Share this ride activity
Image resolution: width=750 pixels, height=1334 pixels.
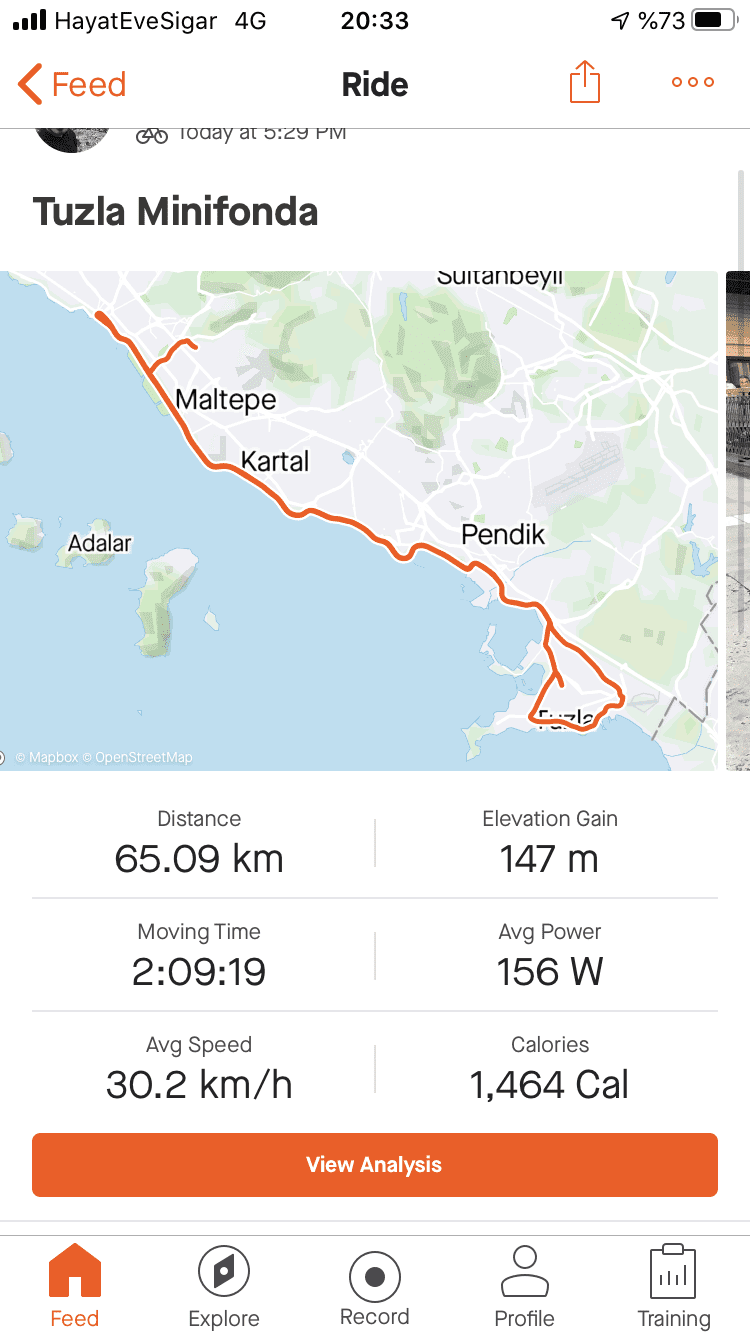click(x=585, y=83)
